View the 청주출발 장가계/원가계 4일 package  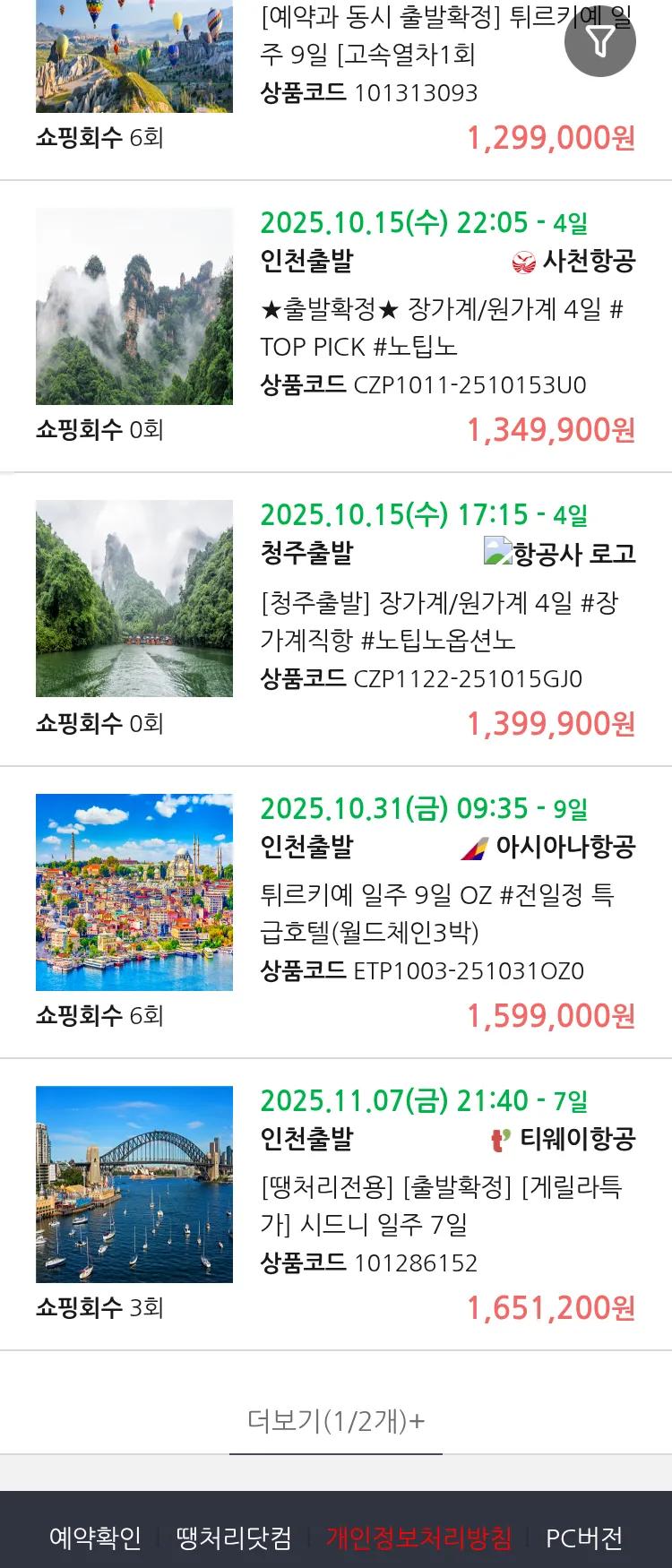tap(439, 621)
